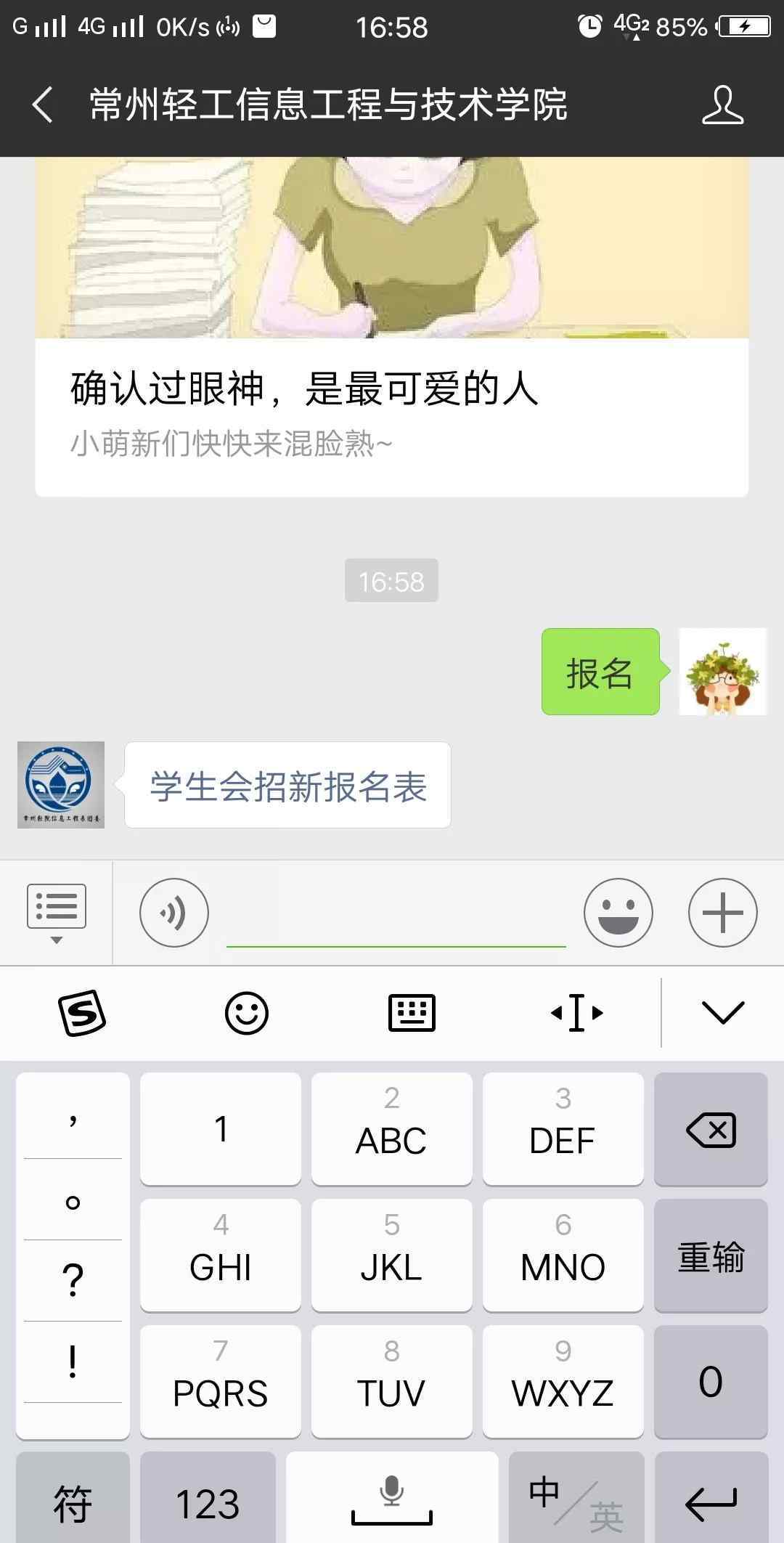784x1543 pixels.
Task: Tap the avatar of the 报名 sender
Action: point(722,672)
